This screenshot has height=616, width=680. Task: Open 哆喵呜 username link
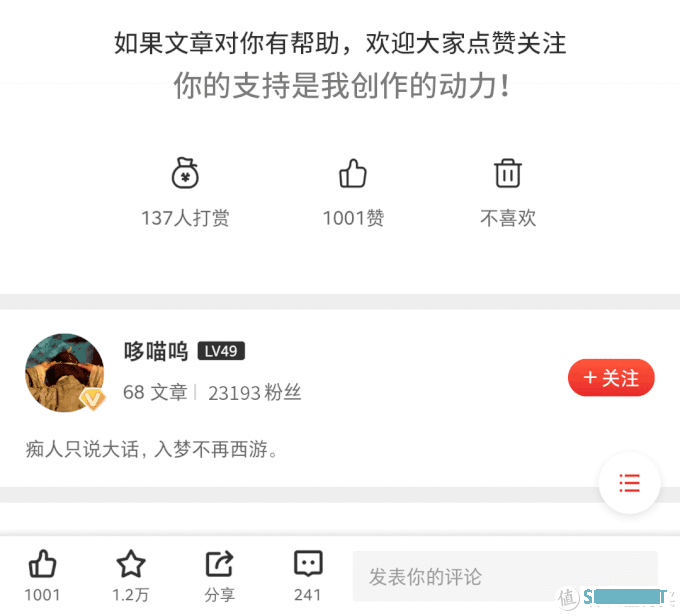pyautogui.click(x=156, y=351)
